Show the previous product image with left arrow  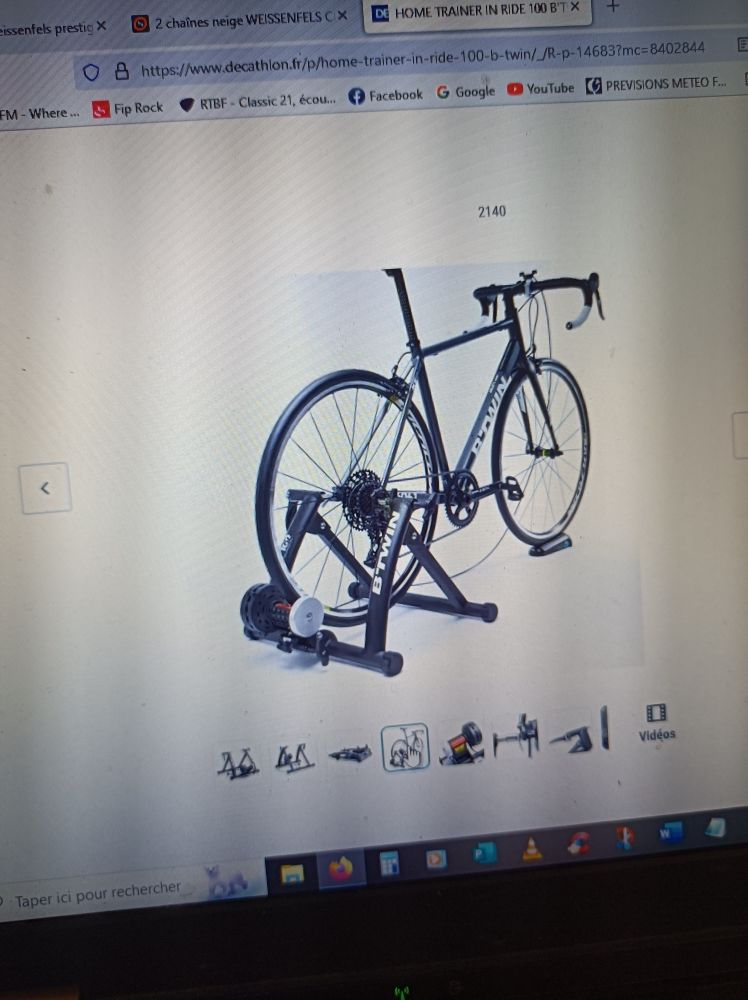click(x=45, y=488)
